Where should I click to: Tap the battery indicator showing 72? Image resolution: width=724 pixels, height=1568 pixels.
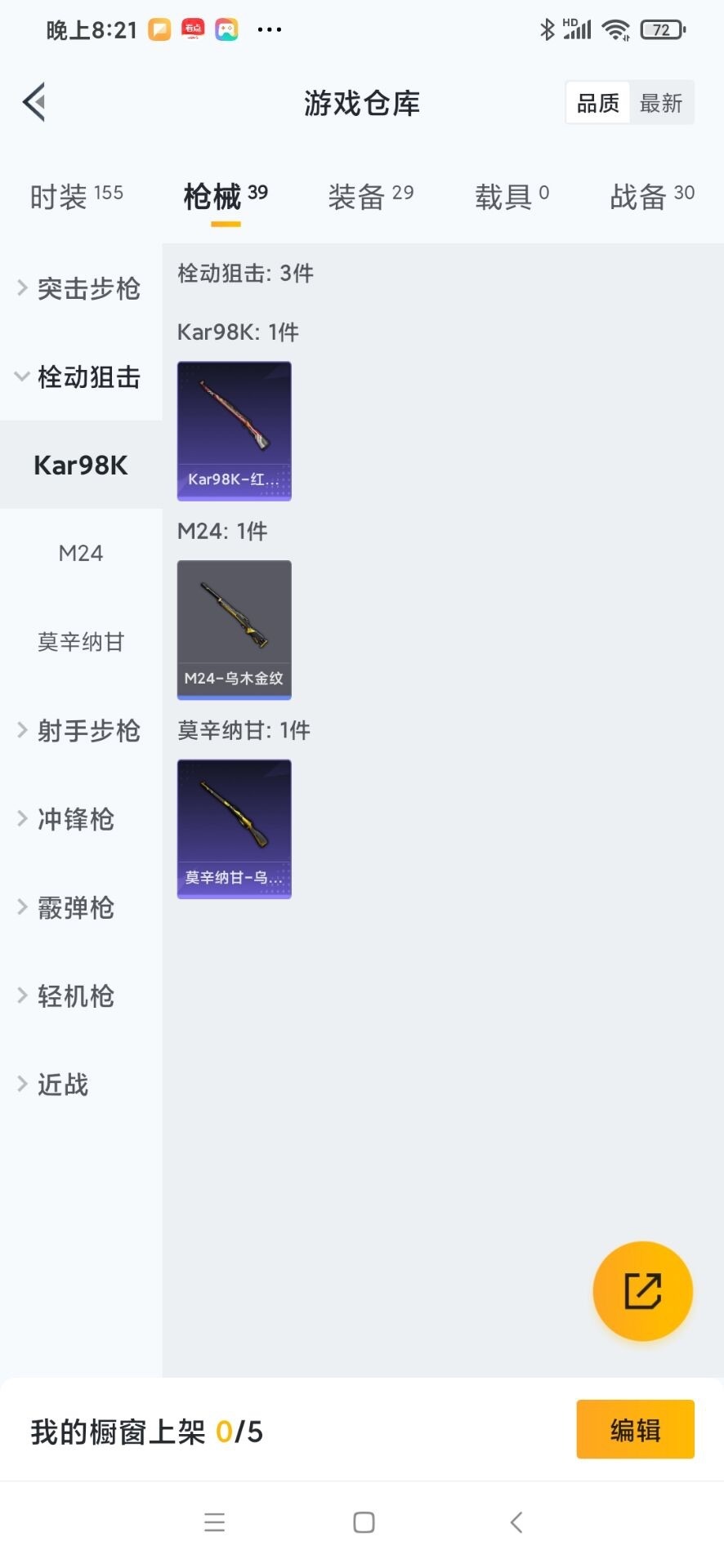664,29
